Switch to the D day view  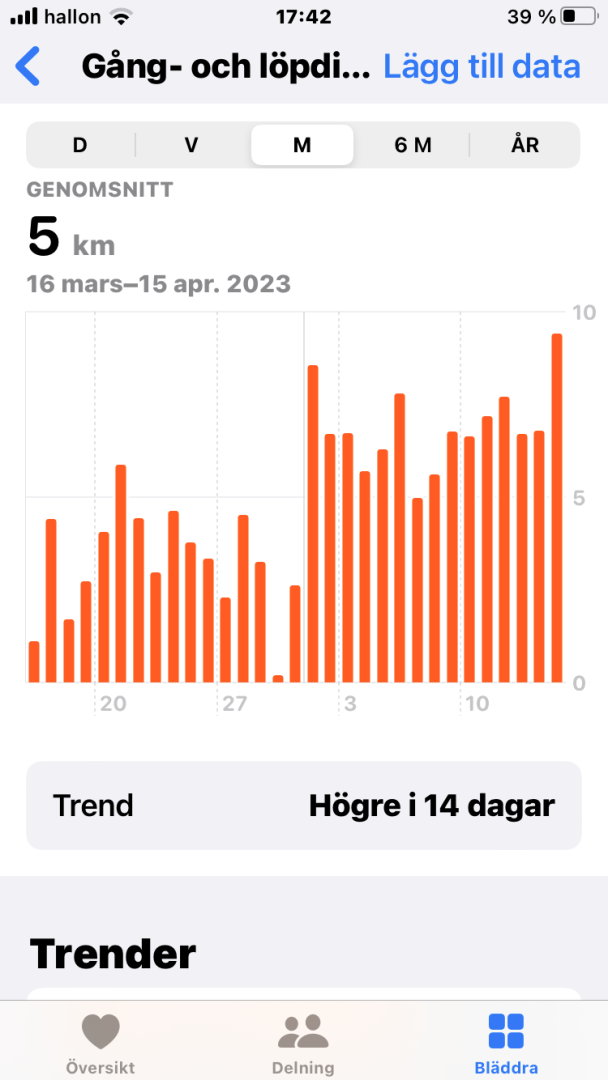[80, 145]
